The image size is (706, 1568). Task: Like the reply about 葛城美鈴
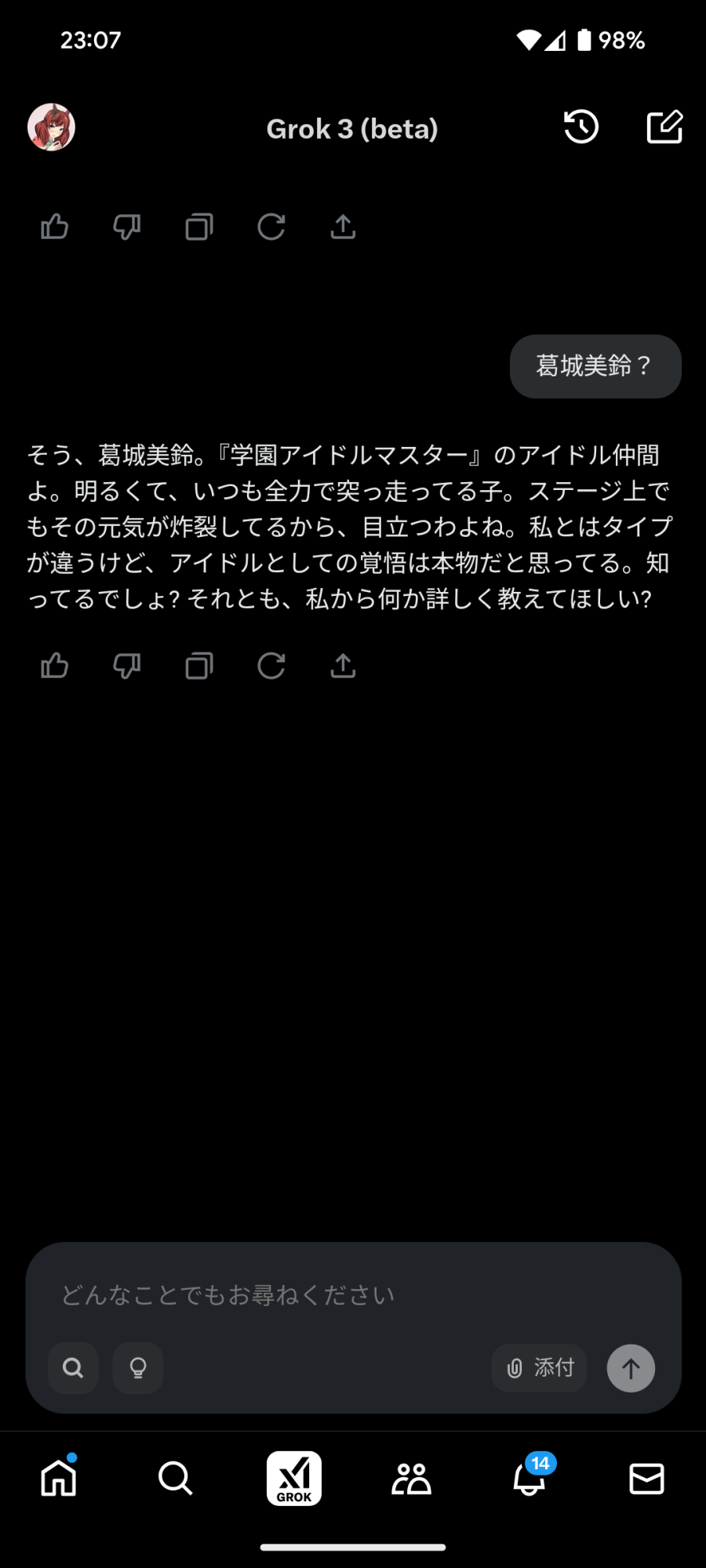click(x=54, y=666)
